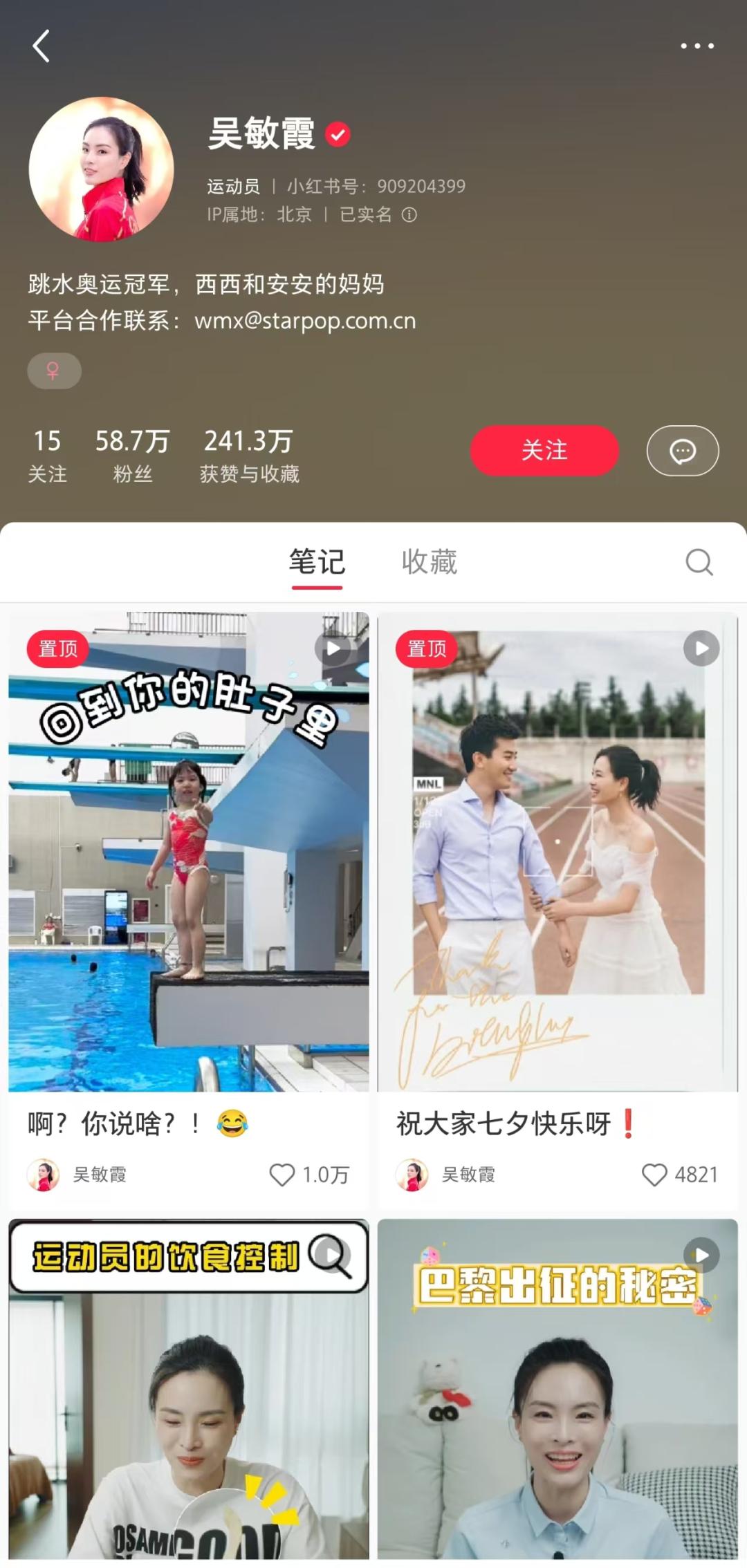
Task: Tap the 关注 follow button
Action: point(544,451)
